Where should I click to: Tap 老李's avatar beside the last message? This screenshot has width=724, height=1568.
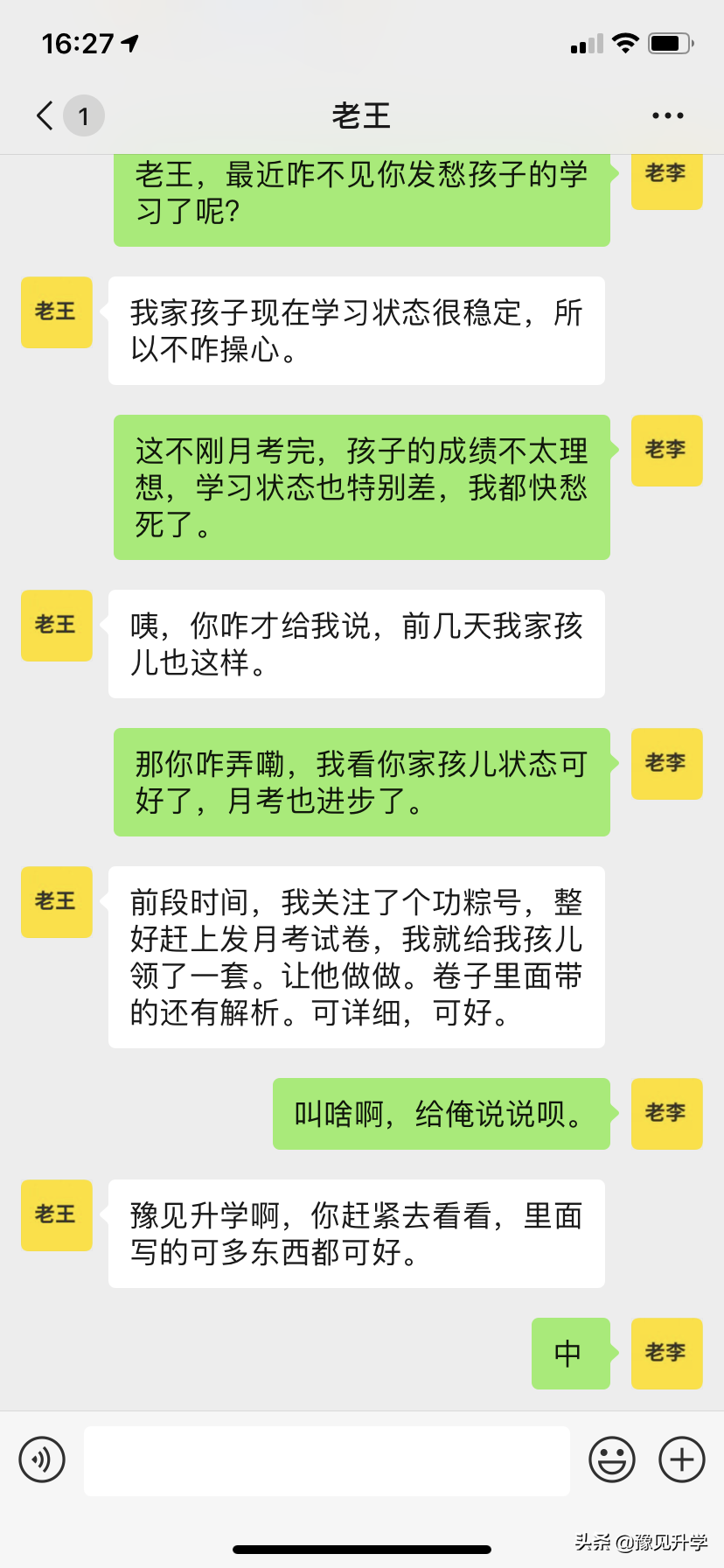666,1354
